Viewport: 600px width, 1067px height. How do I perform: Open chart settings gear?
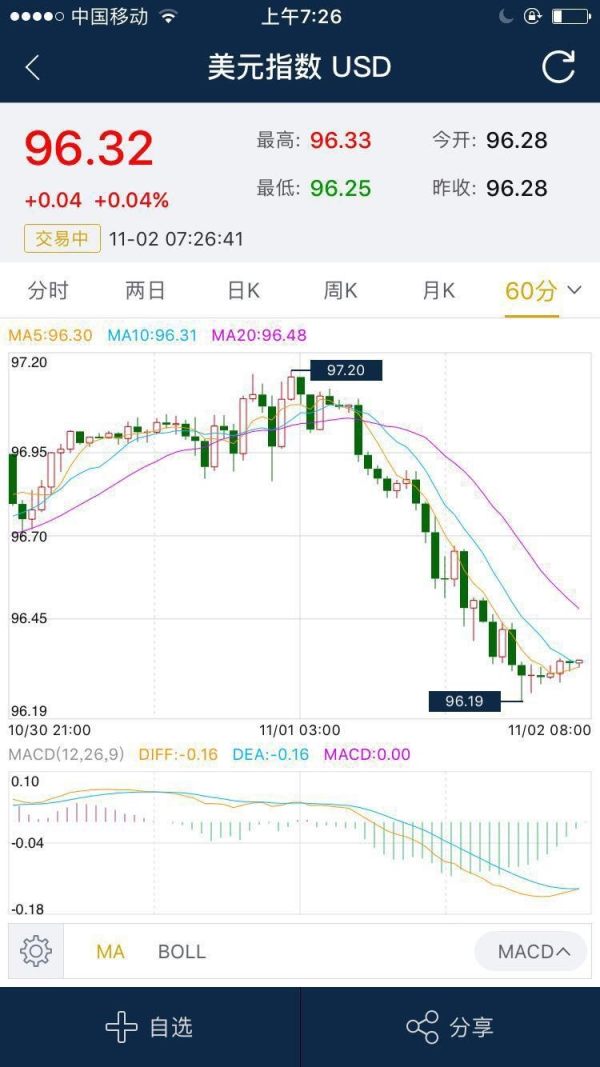coord(36,951)
